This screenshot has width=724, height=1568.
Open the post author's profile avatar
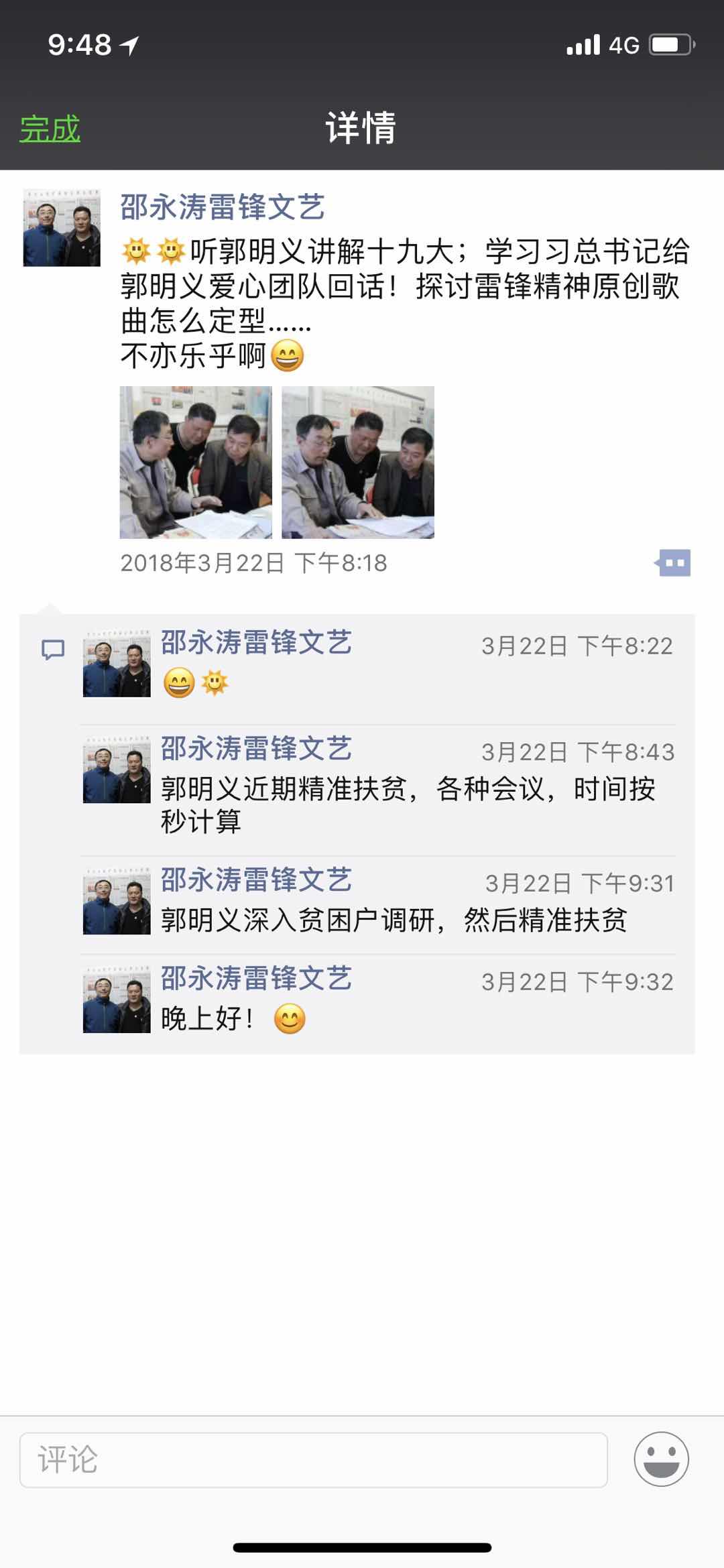click(62, 228)
